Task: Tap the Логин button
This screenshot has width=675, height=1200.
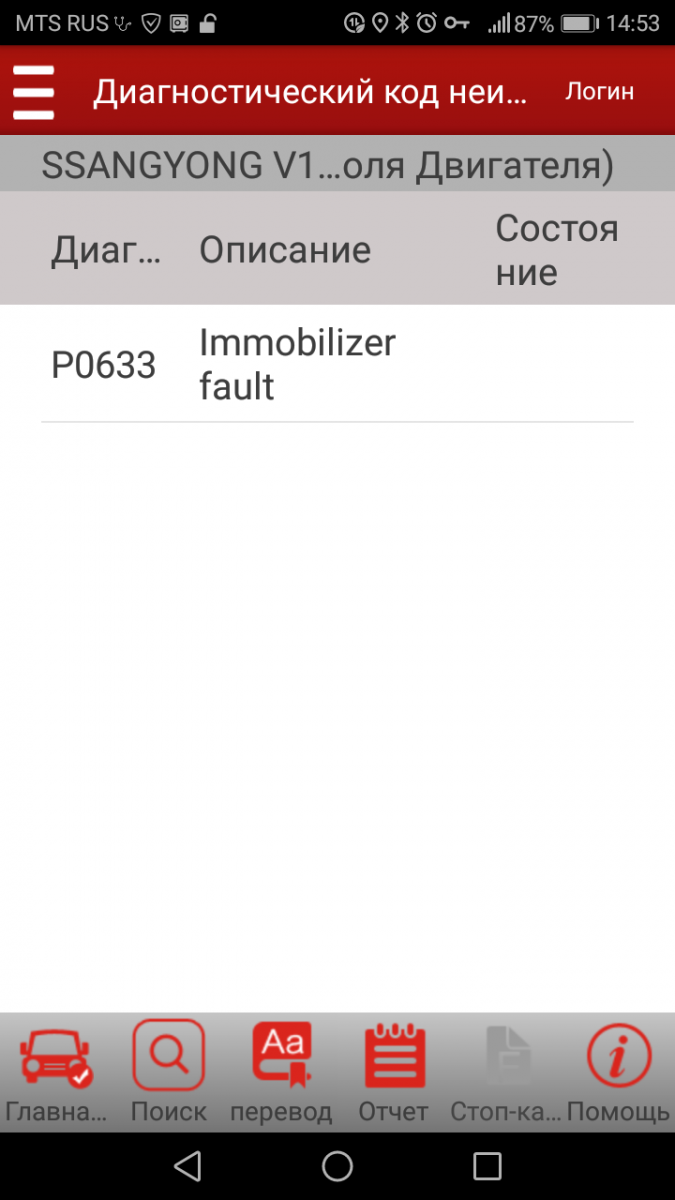Action: (x=599, y=91)
